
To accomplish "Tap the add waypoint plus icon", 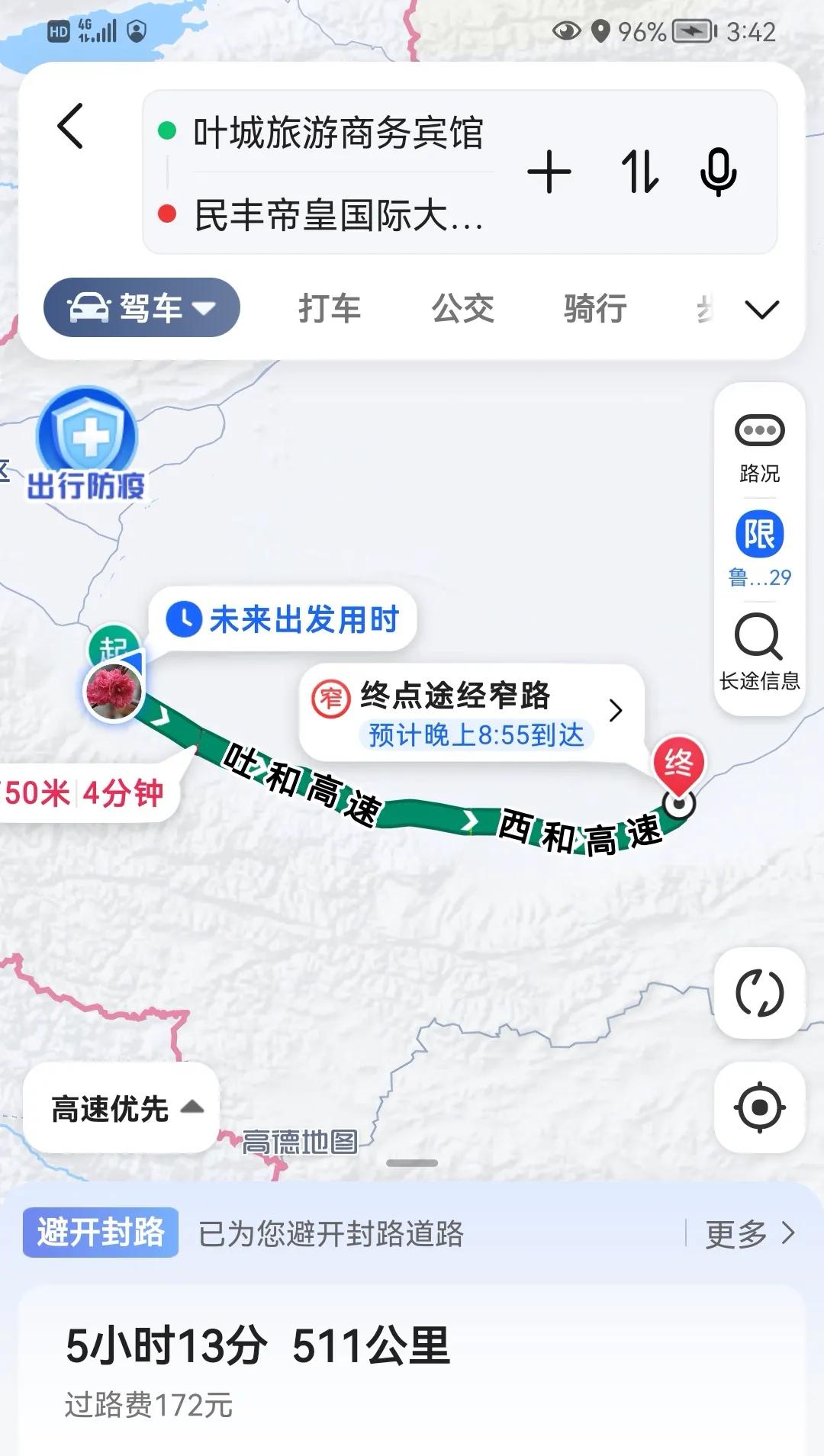I will (x=551, y=173).
